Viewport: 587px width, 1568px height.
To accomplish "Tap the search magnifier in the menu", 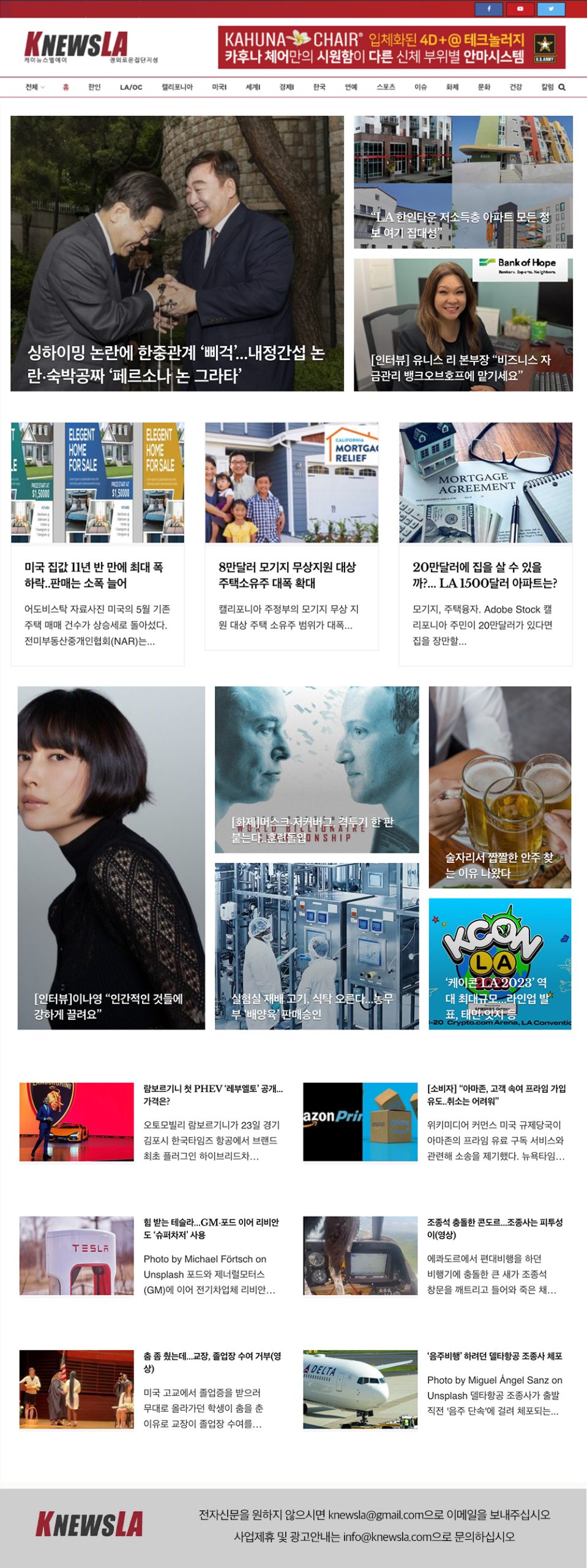I will click(562, 88).
